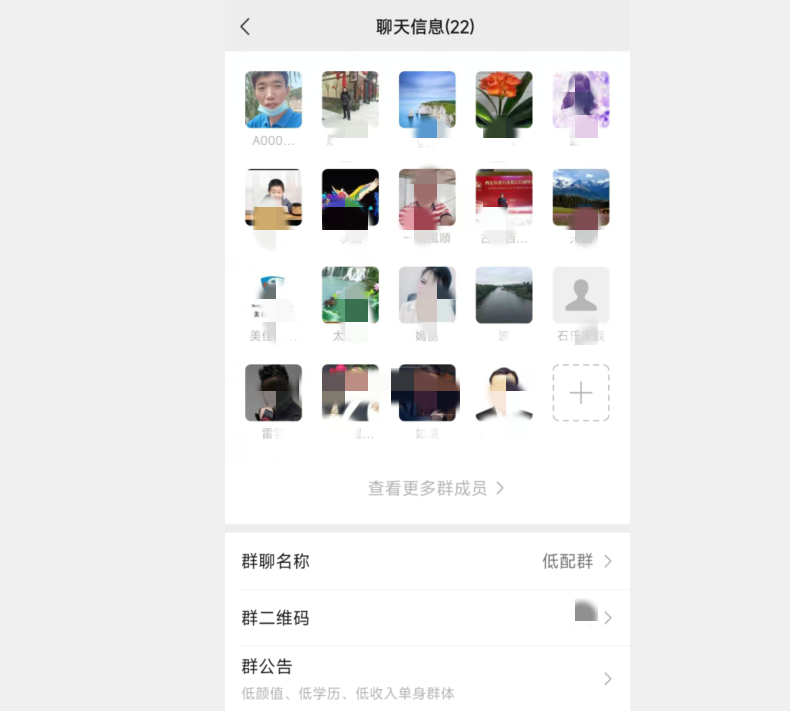Open the group announcement row
Viewport: 790px width, 711px height.
[427, 678]
